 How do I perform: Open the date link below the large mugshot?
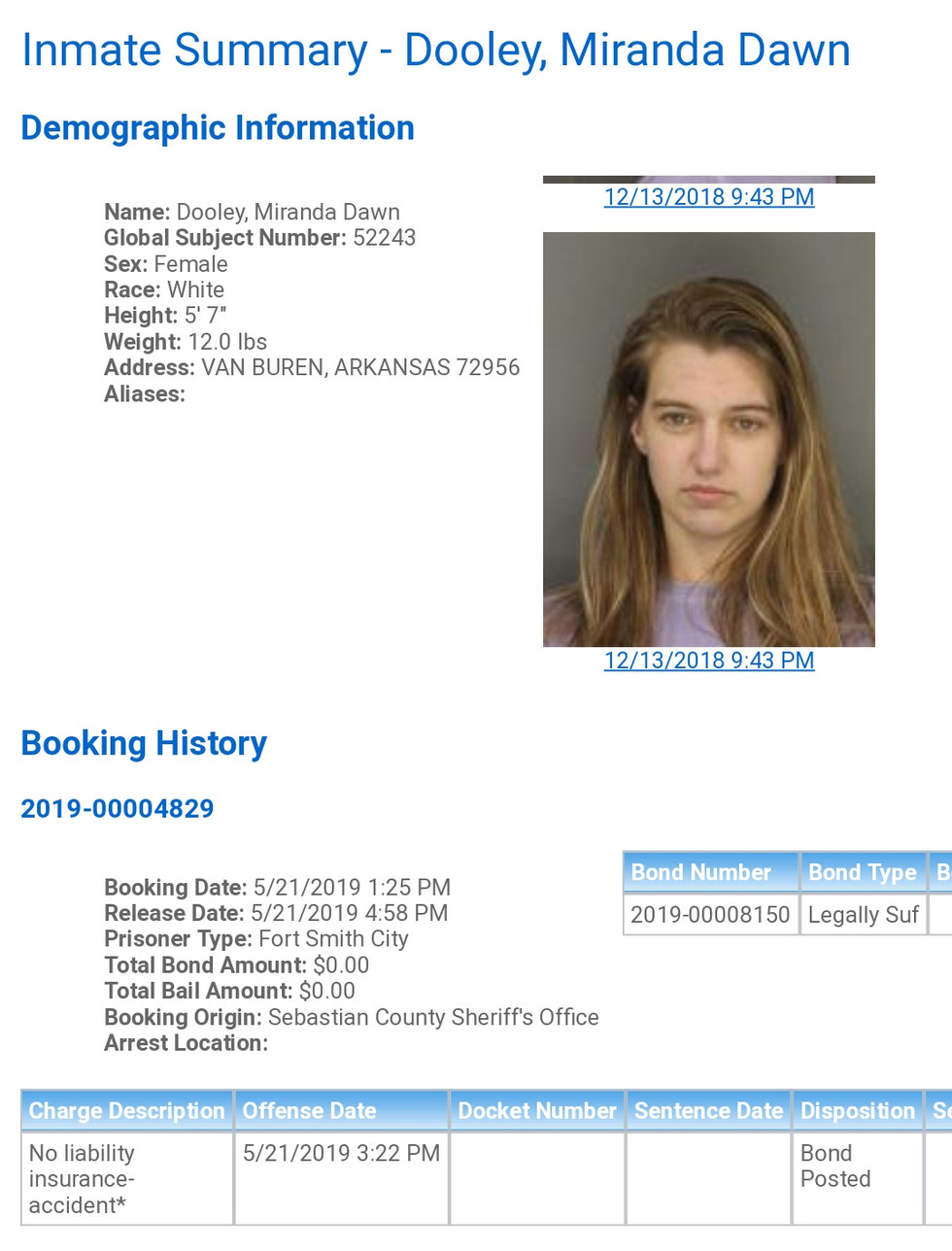coord(708,660)
